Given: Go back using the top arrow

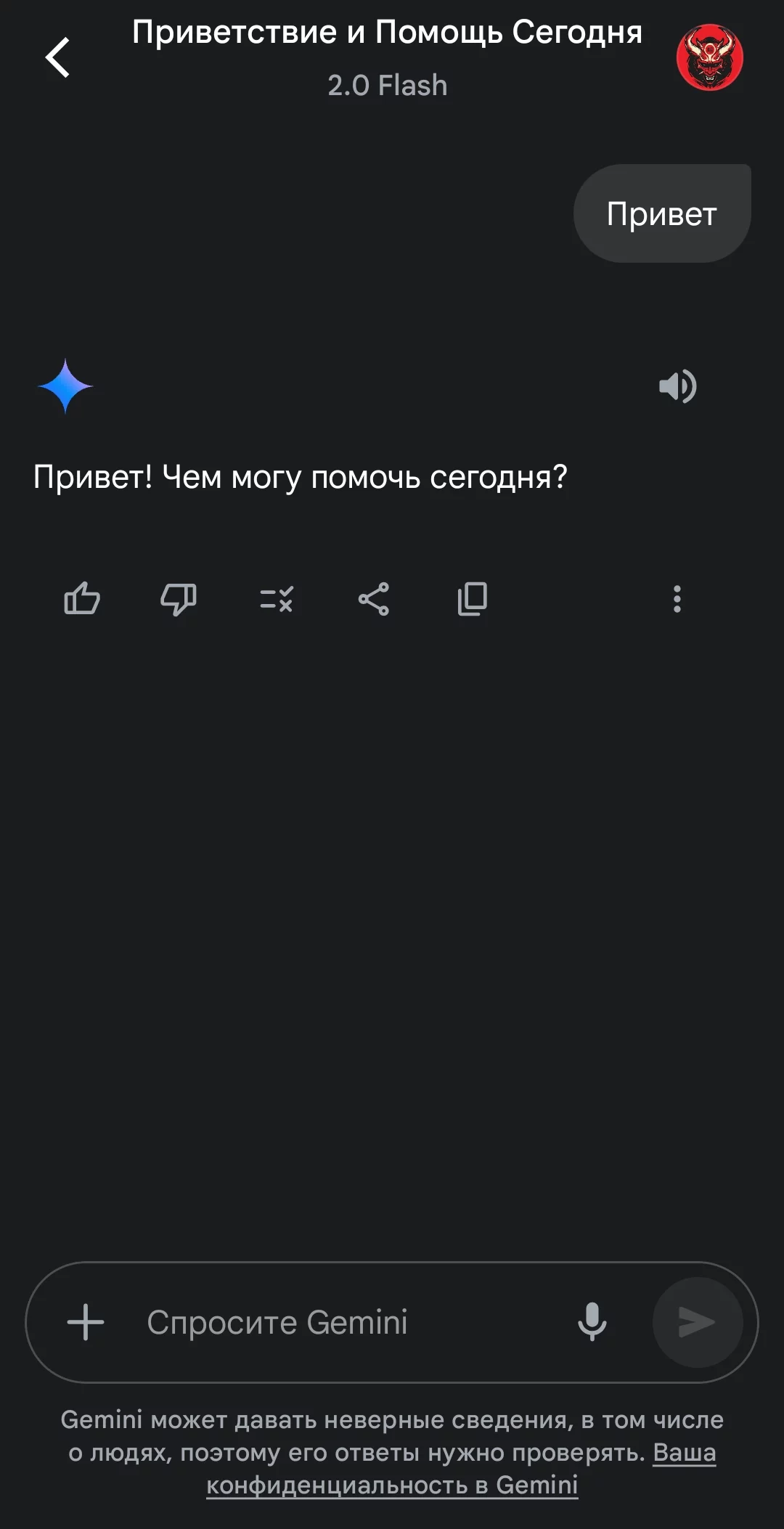Looking at the screenshot, I should coord(58,57).
